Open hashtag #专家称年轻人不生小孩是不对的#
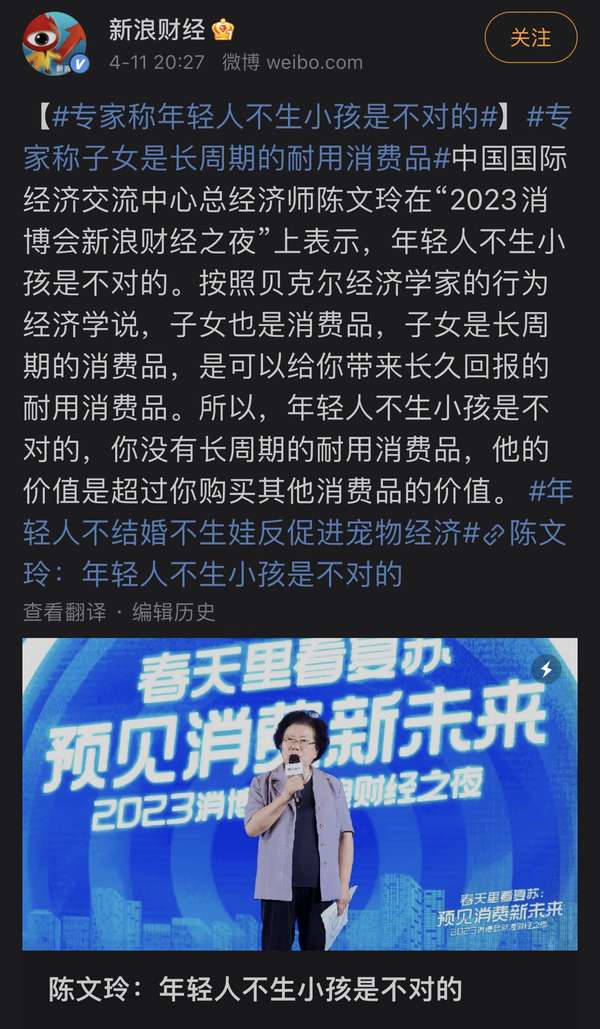This screenshot has height=1029, width=600. point(274,117)
